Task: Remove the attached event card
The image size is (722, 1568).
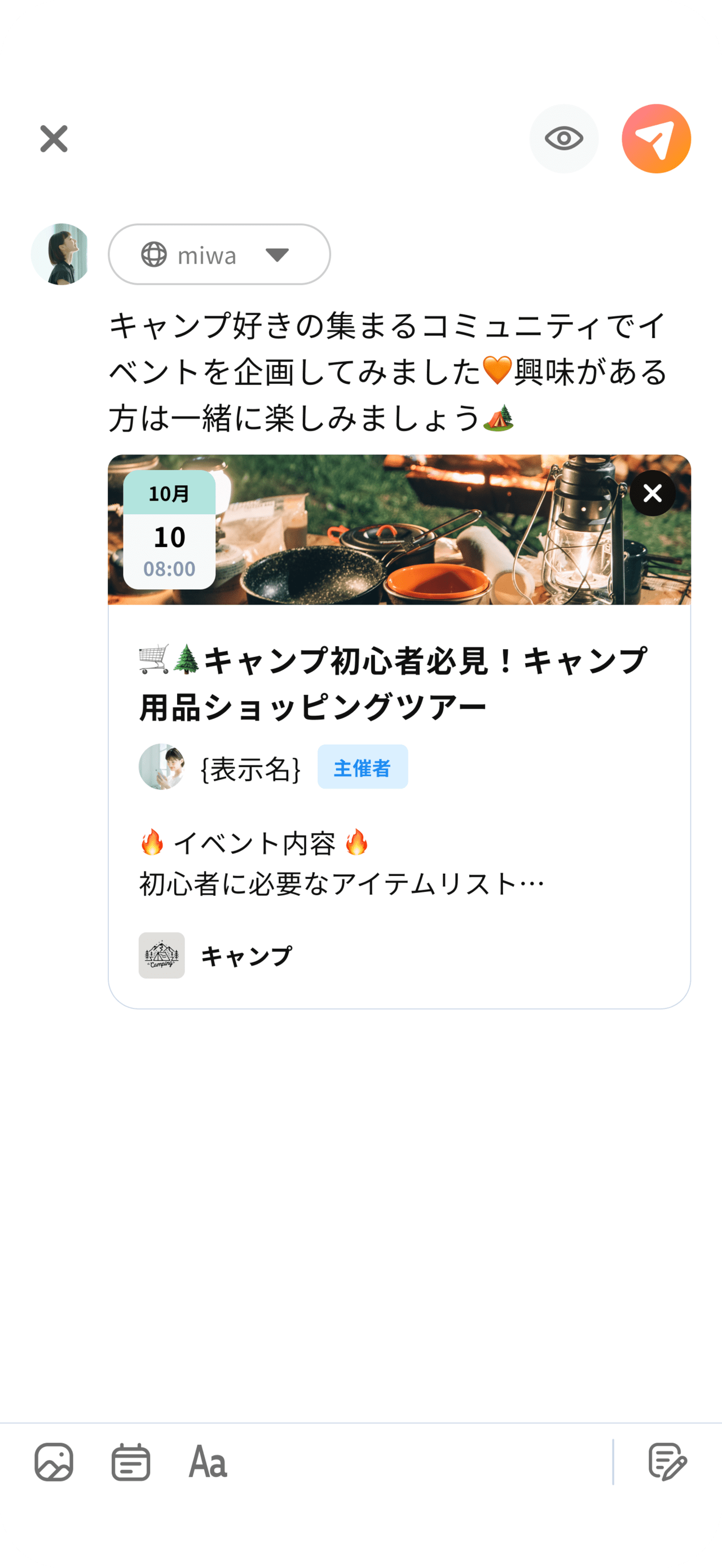Action: click(652, 493)
